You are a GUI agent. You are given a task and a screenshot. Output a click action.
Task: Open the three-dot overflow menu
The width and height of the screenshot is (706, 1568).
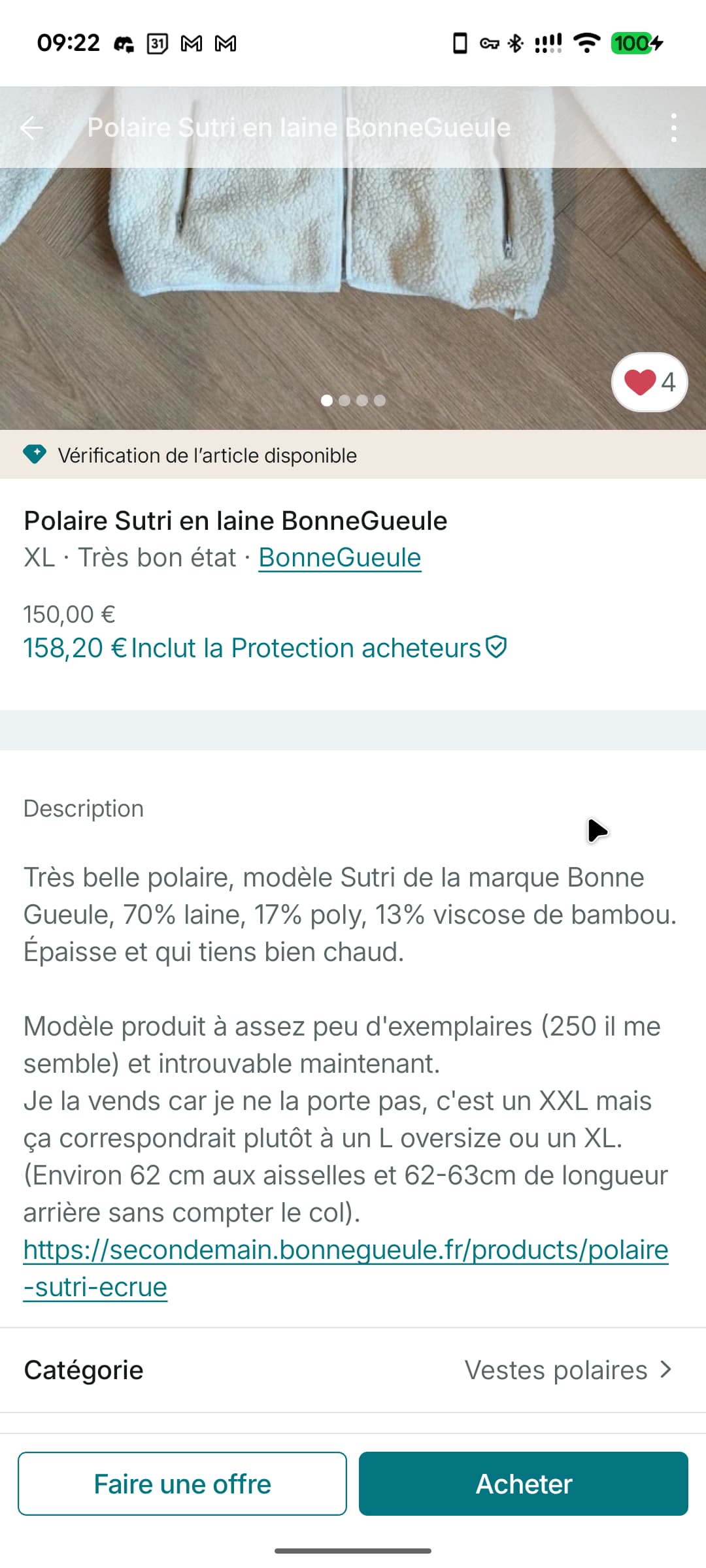click(674, 127)
